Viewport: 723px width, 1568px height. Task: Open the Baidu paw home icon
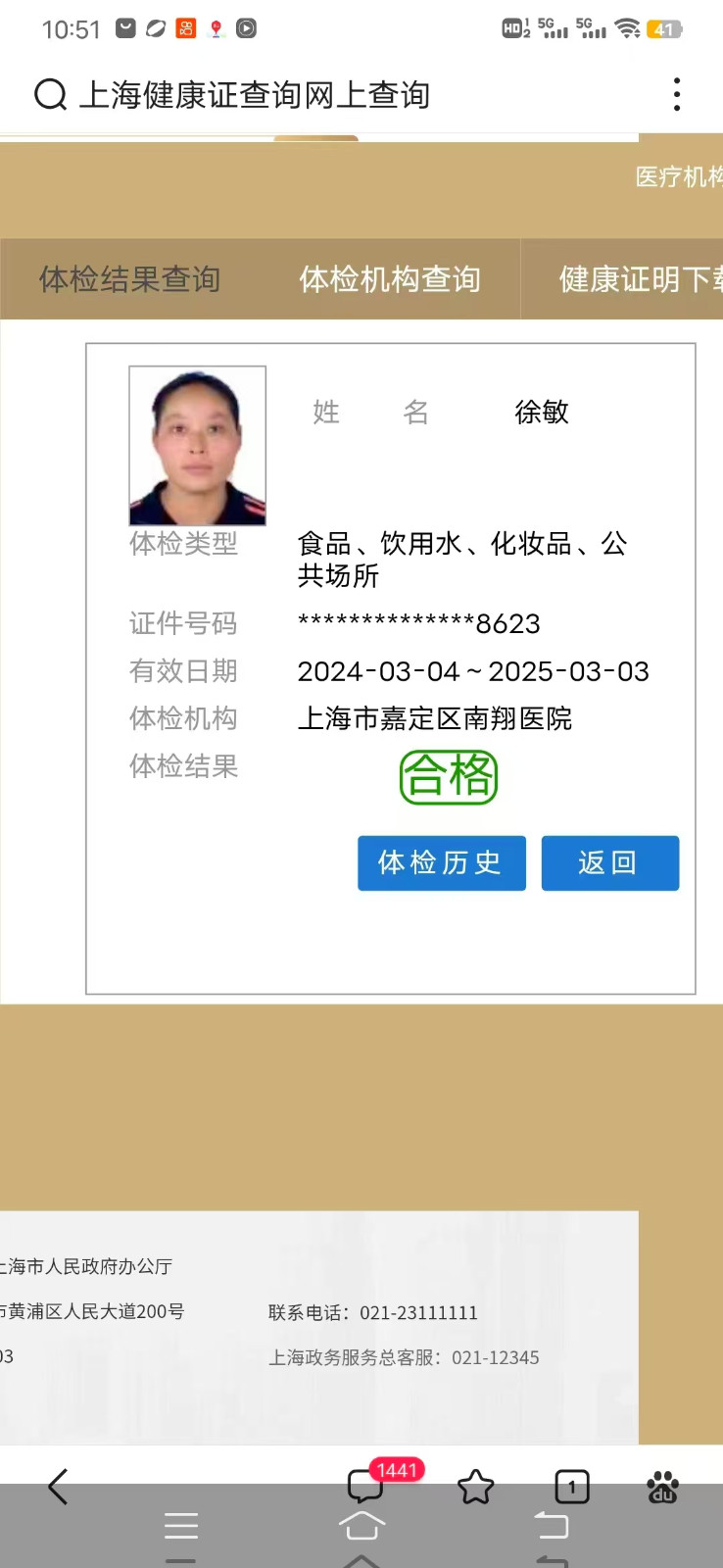point(663,1487)
